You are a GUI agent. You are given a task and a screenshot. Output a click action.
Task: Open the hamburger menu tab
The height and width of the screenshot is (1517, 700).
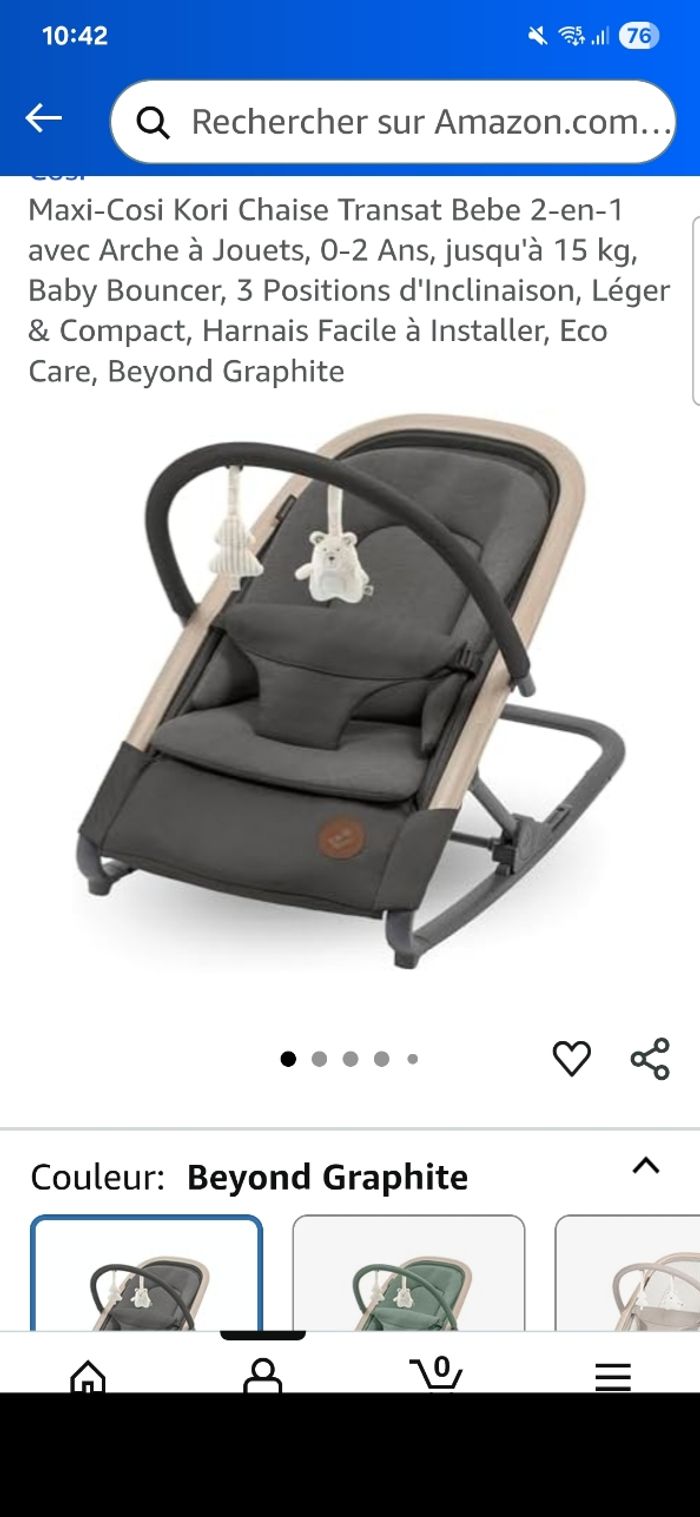[x=612, y=1376]
